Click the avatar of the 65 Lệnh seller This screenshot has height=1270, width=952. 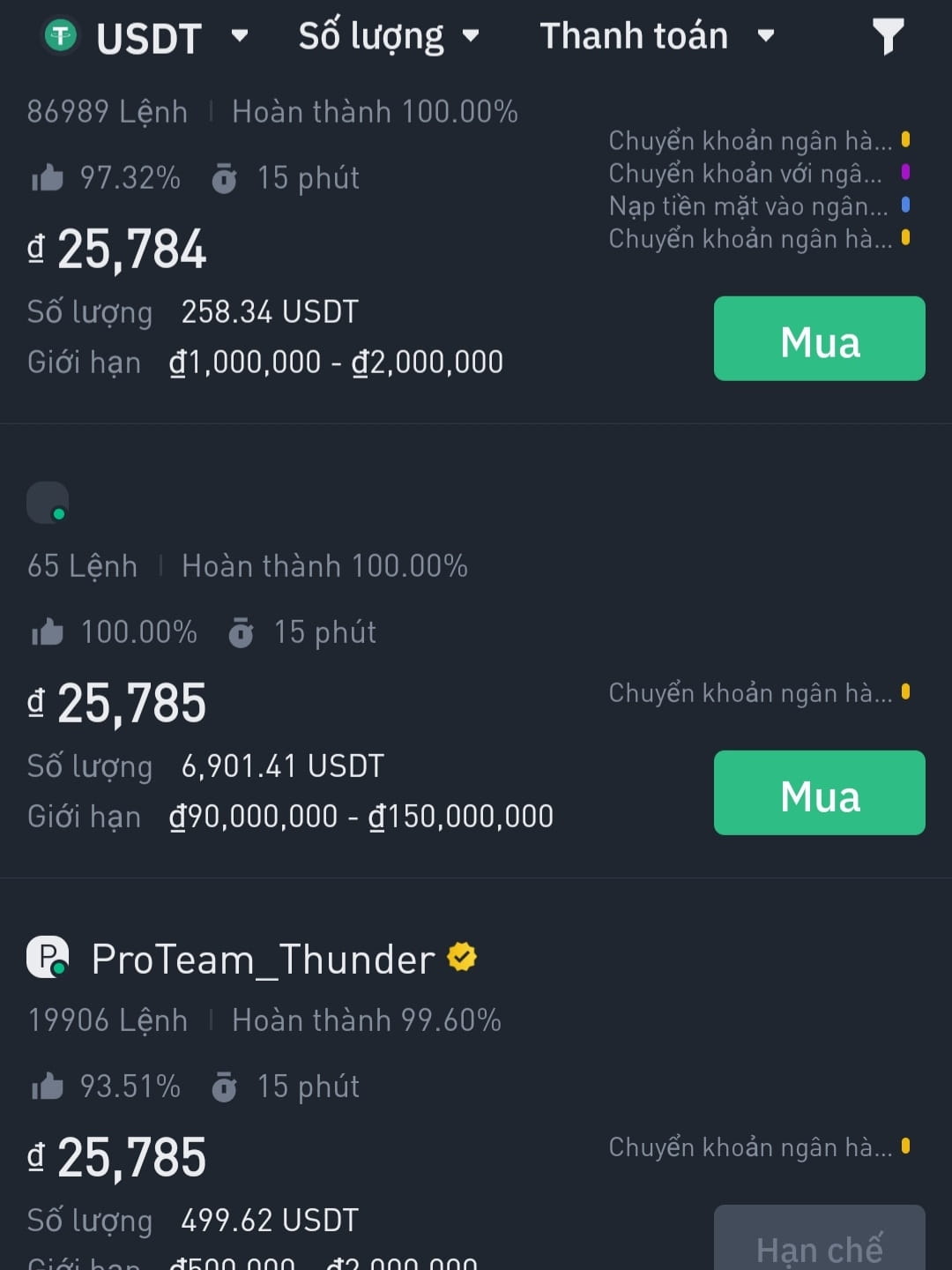(48, 503)
